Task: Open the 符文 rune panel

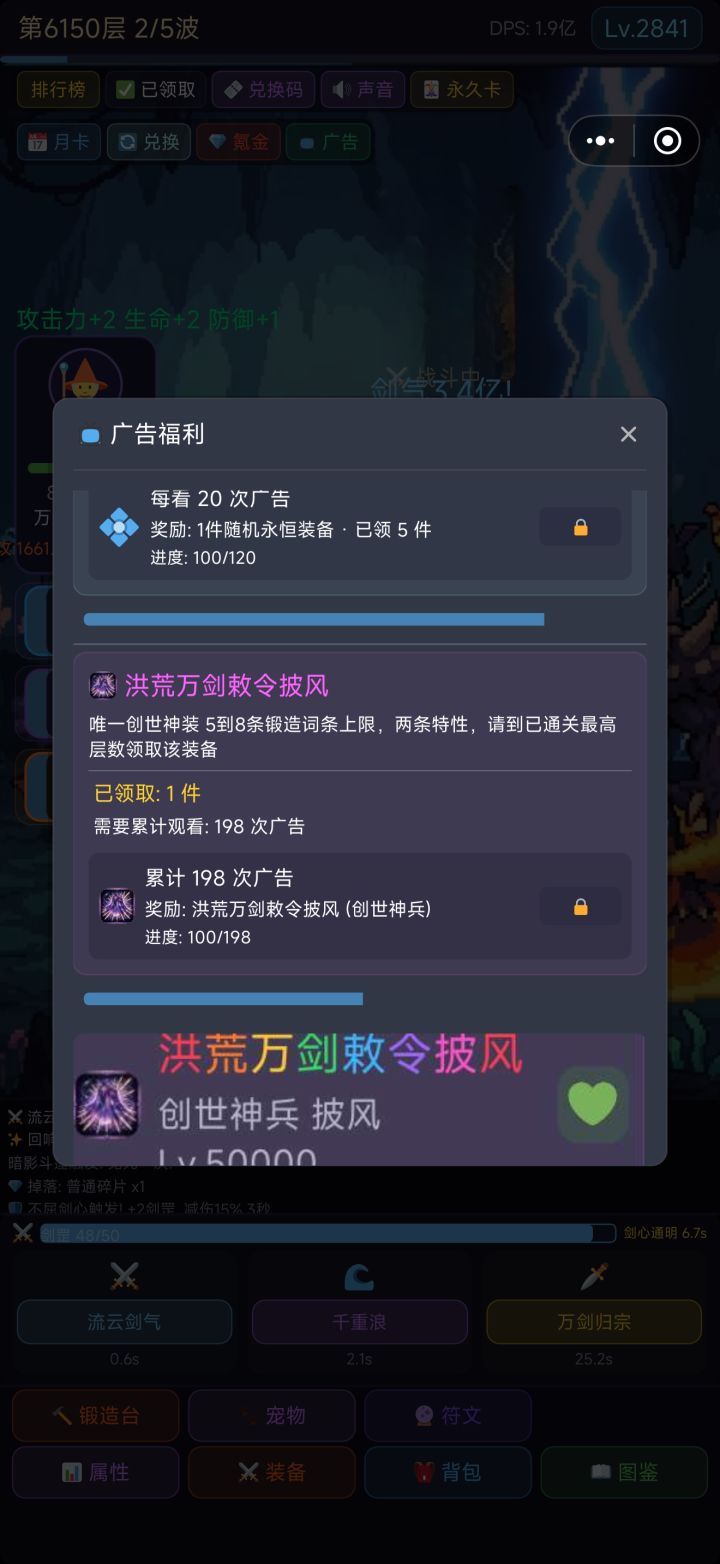Action: click(x=448, y=1416)
